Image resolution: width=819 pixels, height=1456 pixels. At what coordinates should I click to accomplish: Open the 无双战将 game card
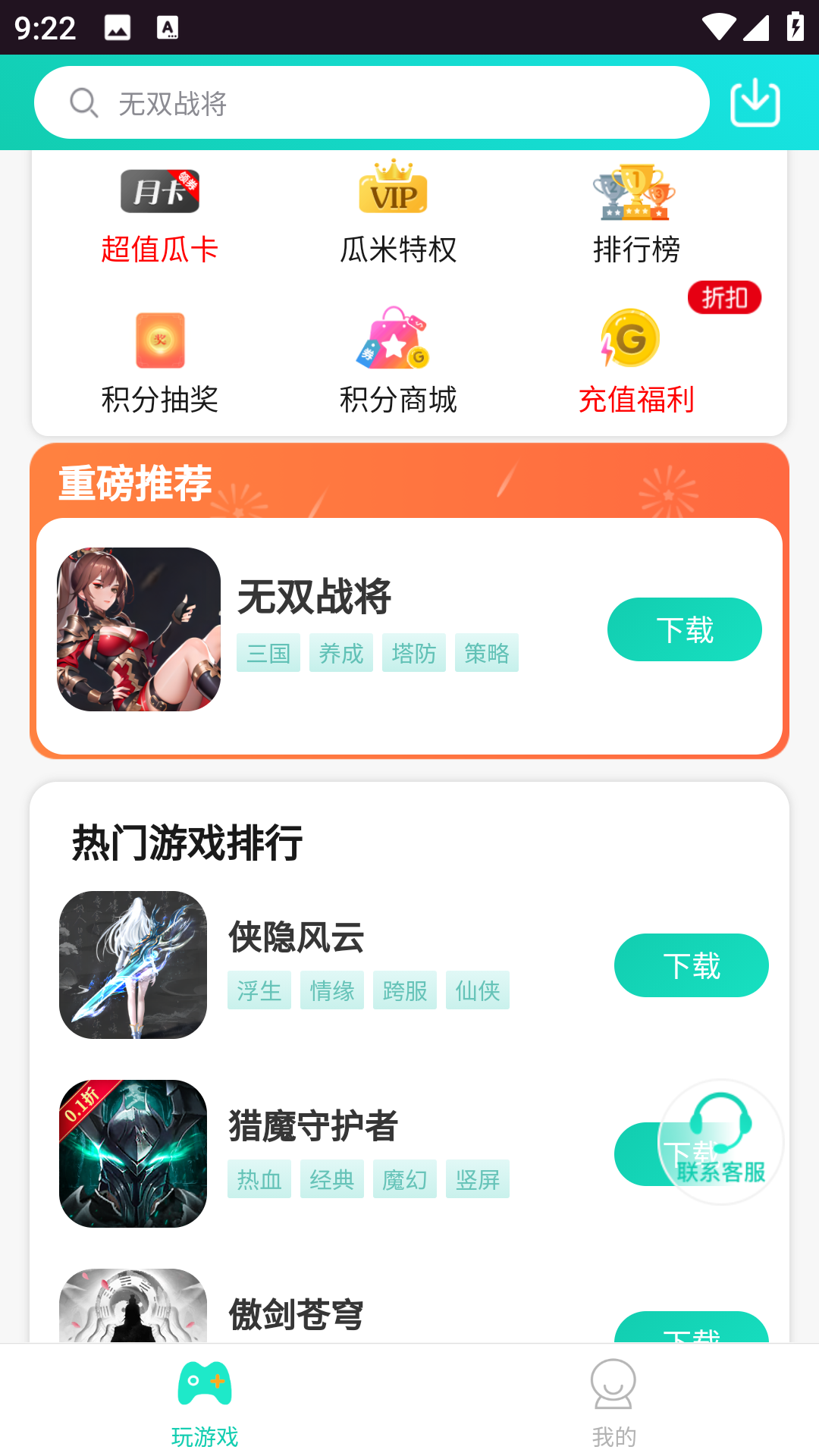pyautogui.click(x=409, y=635)
